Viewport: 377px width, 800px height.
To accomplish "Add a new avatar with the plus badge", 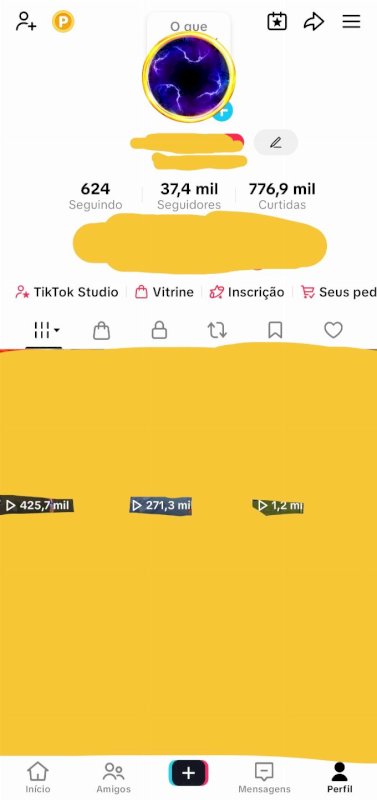I will coord(223,112).
